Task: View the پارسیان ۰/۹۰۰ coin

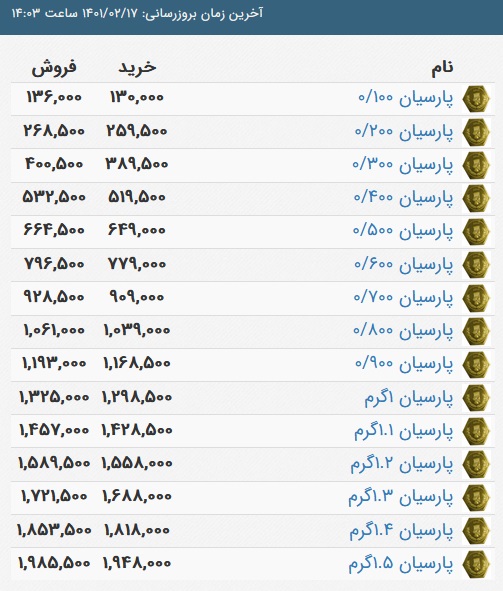Action: point(404,364)
